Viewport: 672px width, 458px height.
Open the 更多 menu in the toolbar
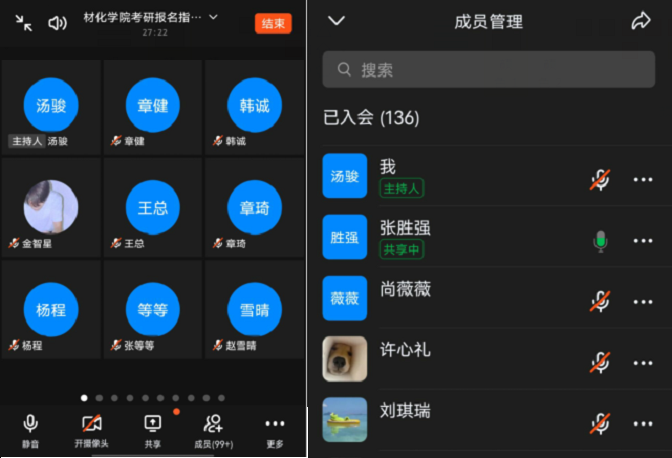click(x=274, y=430)
